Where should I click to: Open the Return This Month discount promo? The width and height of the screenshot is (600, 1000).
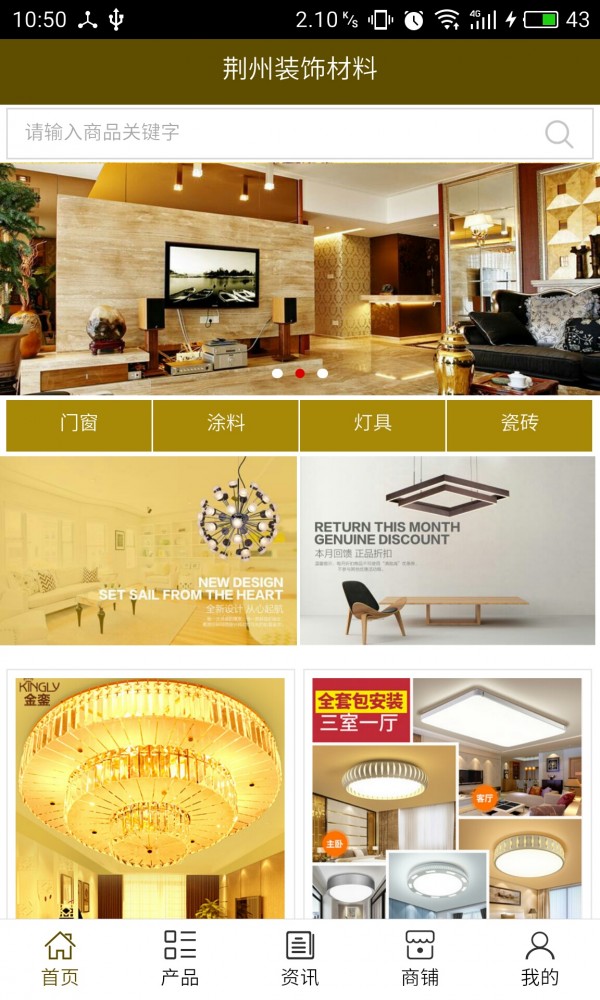coord(447,551)
